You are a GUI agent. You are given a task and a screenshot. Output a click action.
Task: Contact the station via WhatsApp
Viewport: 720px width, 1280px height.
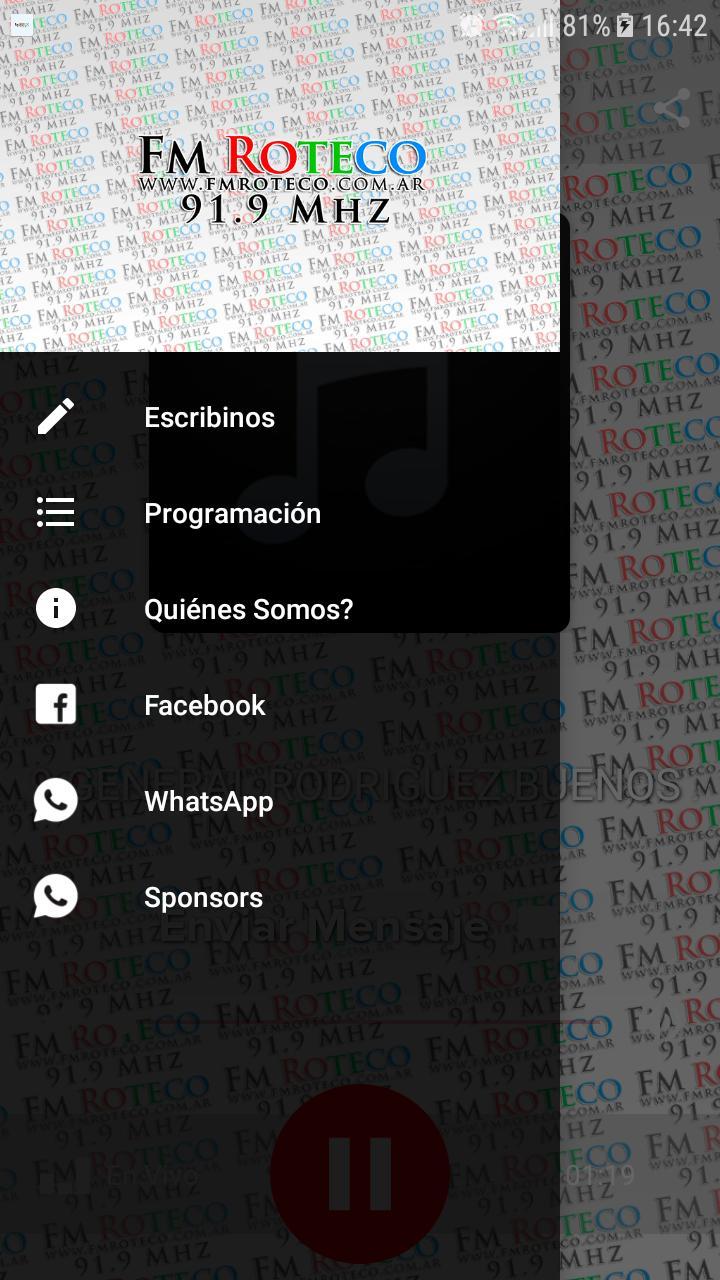coord(208,801)
